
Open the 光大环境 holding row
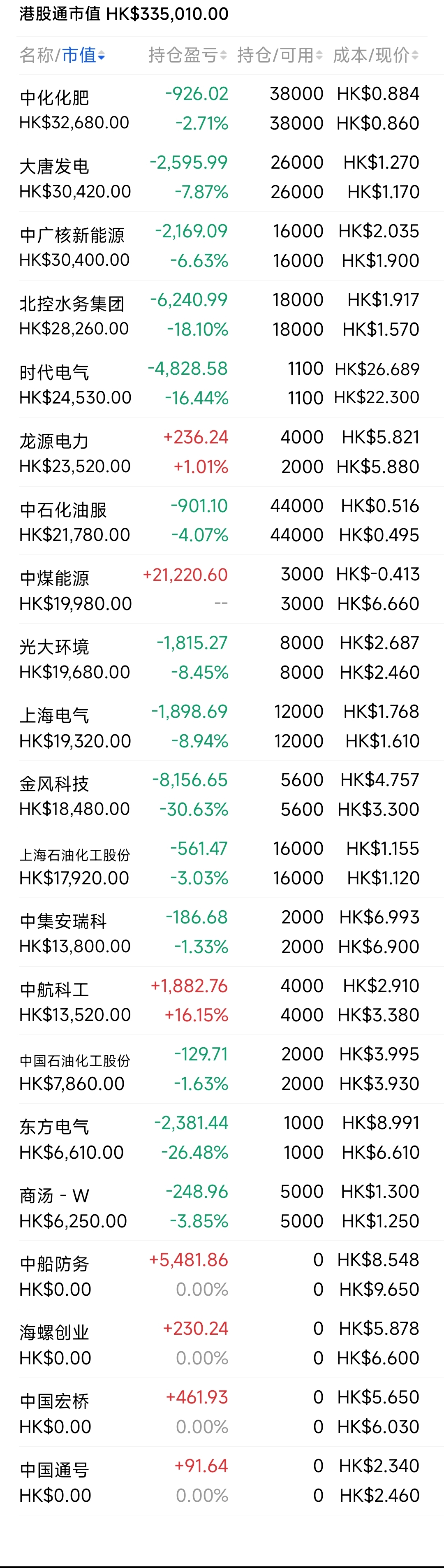tap(222, 657)
